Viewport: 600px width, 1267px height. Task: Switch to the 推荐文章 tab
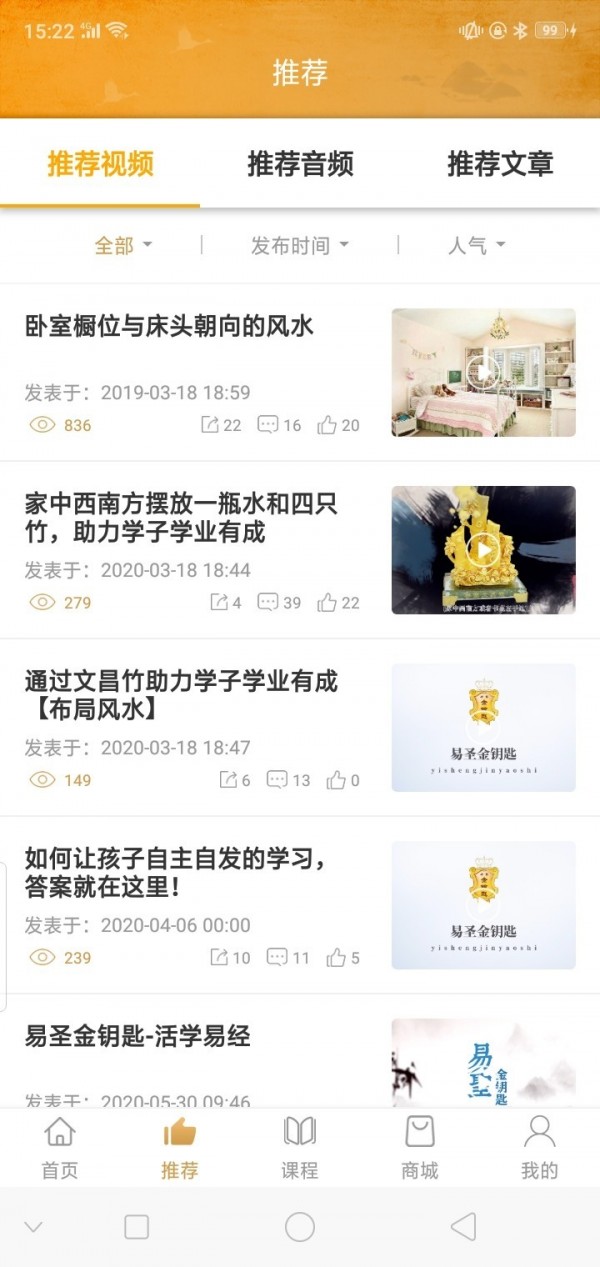pos(499,164)
